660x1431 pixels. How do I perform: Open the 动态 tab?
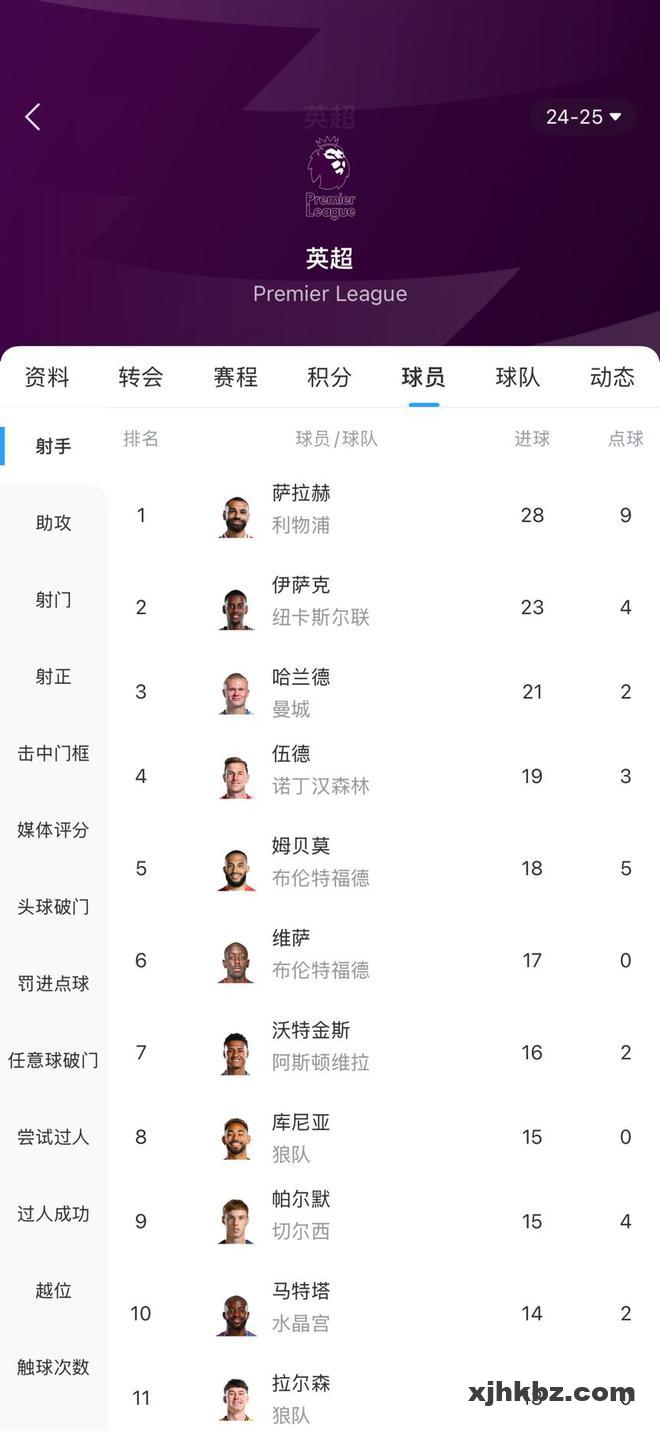(x=612, y=377)
